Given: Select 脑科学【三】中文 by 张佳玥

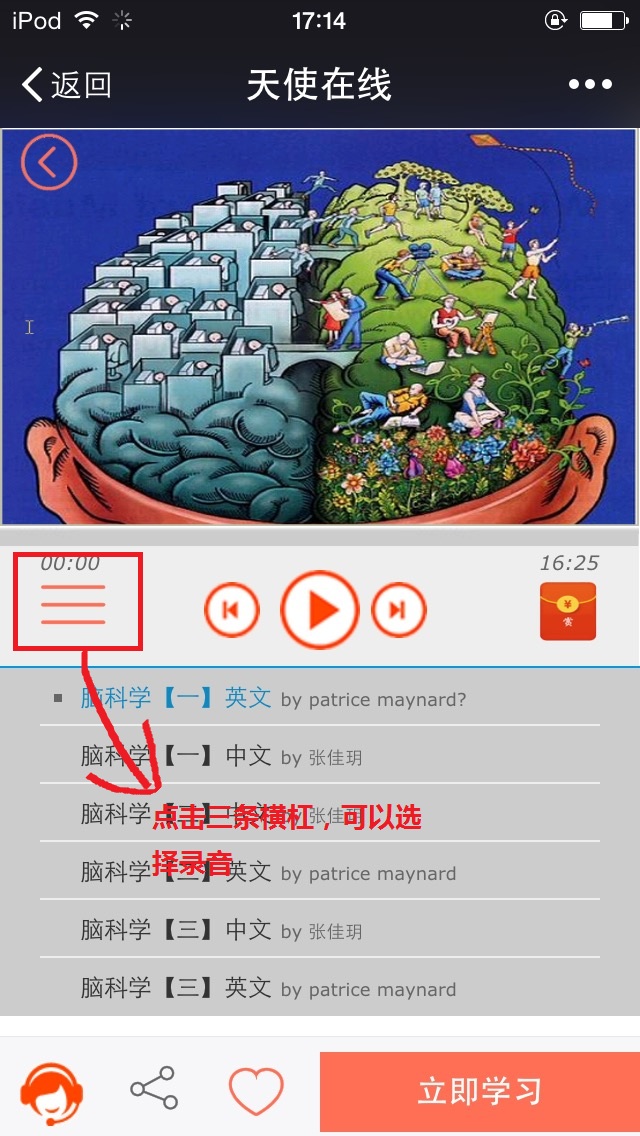Looking at the screenshot, I should pyautogui.click(x=220, y=930).
